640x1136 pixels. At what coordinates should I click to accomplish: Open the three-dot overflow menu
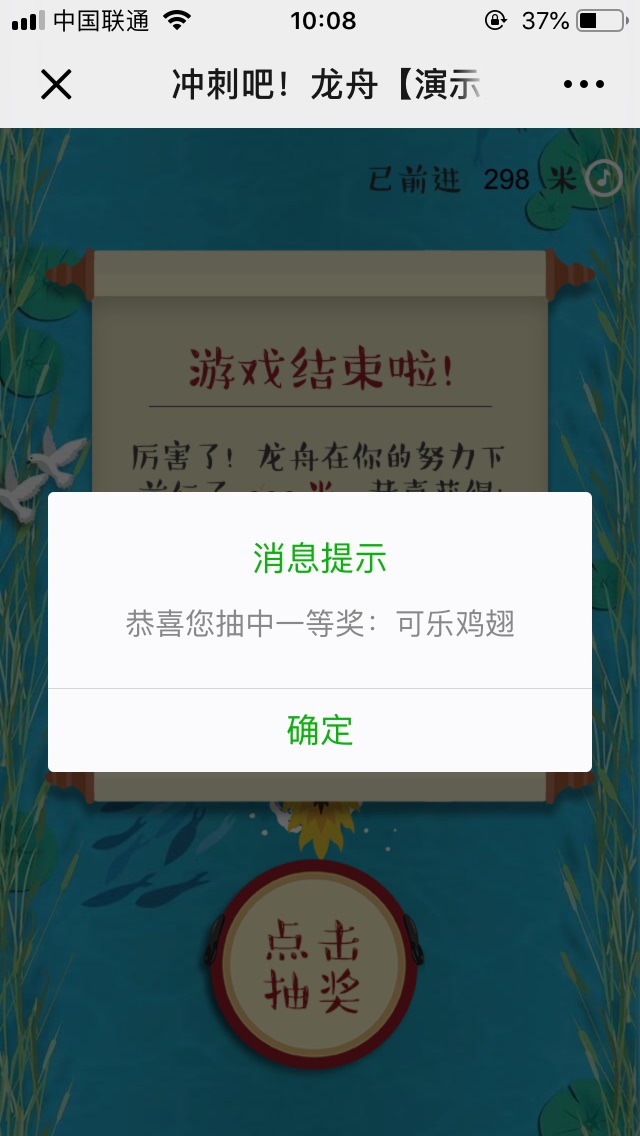584,85
